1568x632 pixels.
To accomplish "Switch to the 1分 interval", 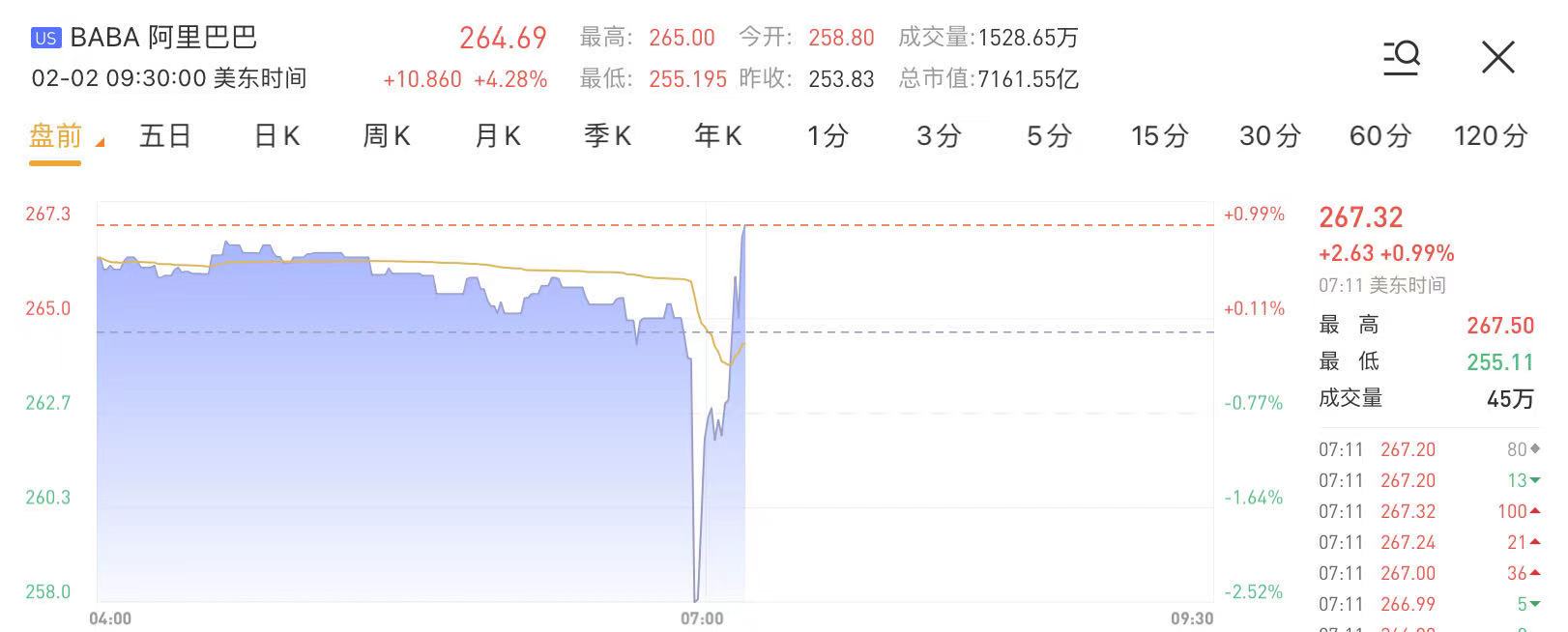I will [828, 136].
